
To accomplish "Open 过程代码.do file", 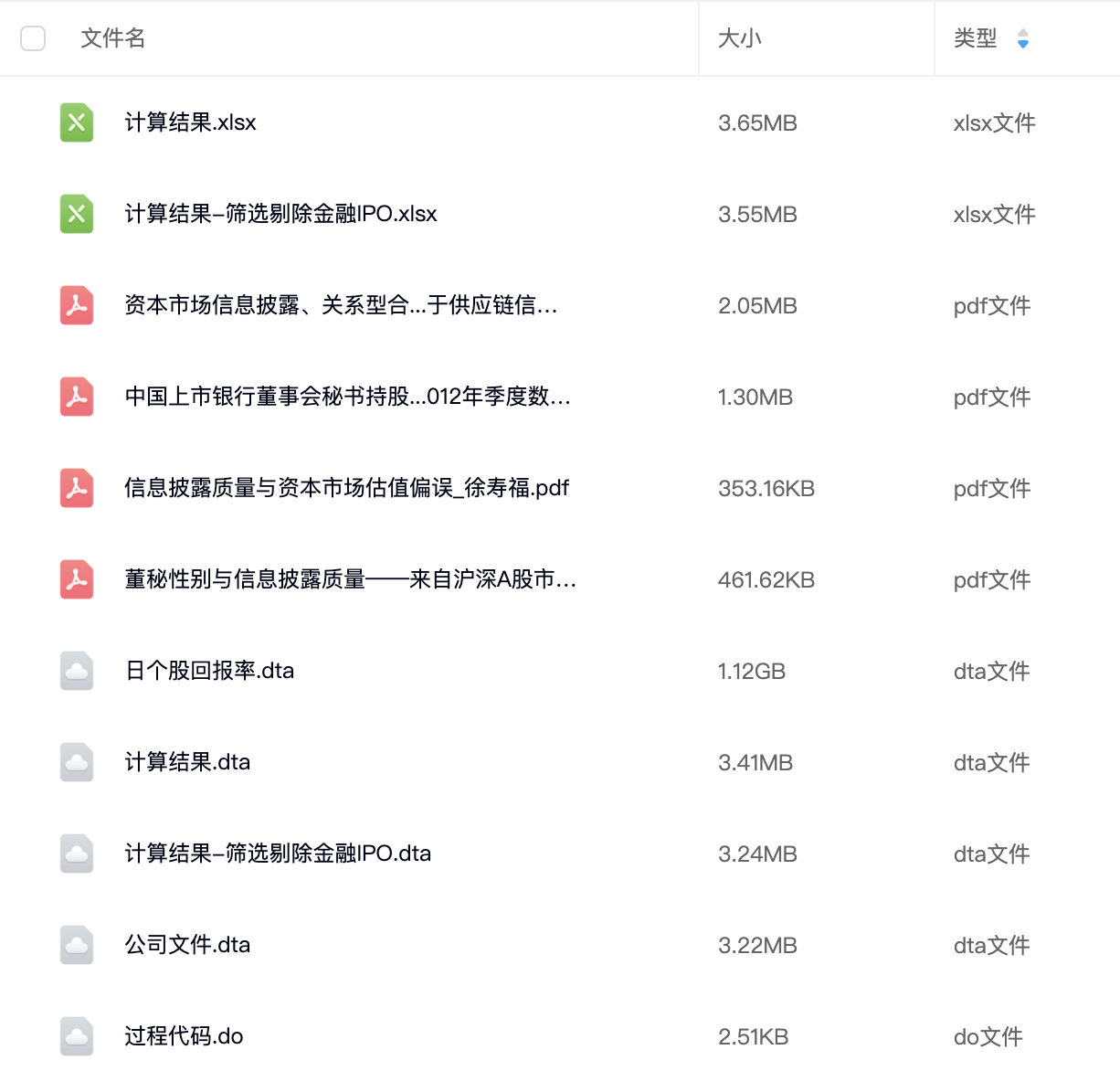I will [x=184, y=1036].
